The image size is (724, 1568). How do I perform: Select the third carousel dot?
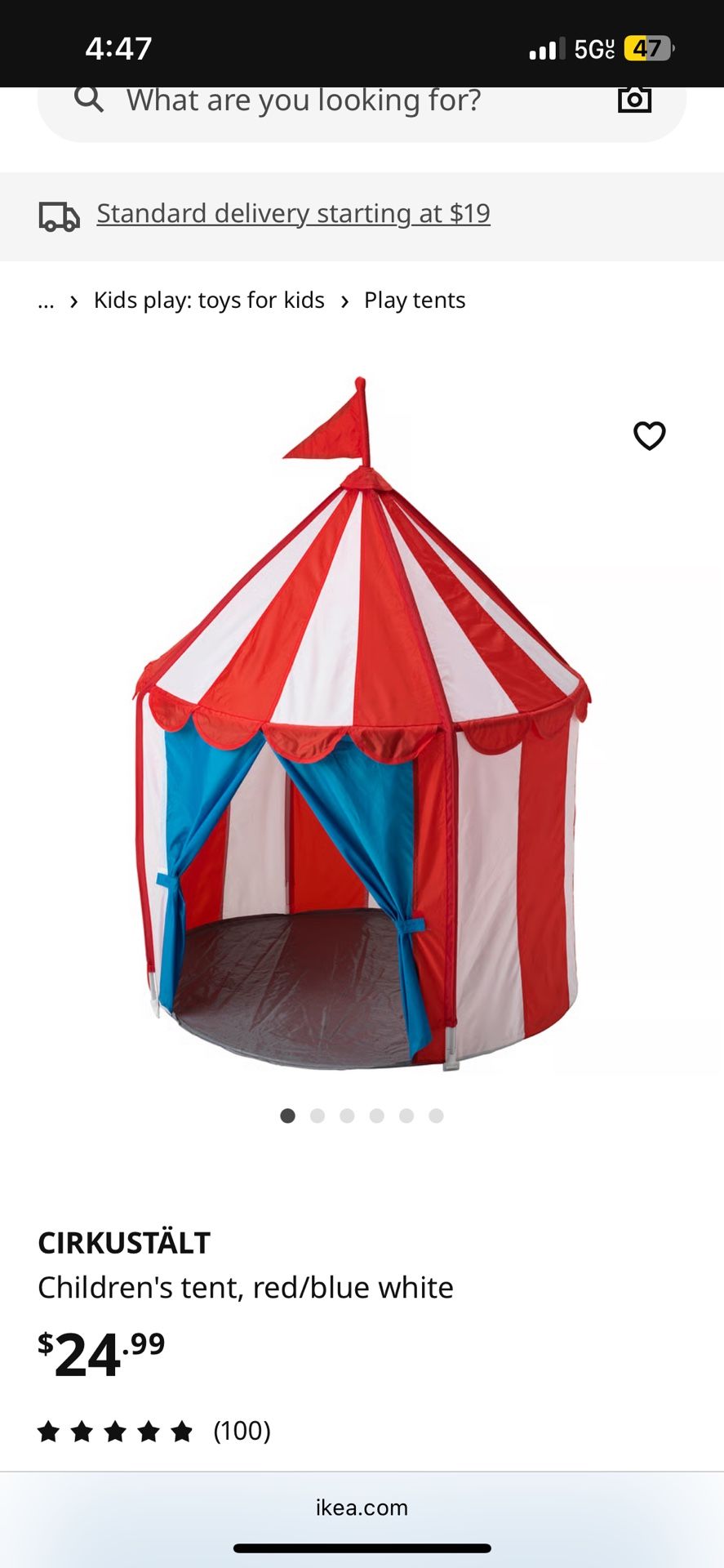[x=347, y=1116]
